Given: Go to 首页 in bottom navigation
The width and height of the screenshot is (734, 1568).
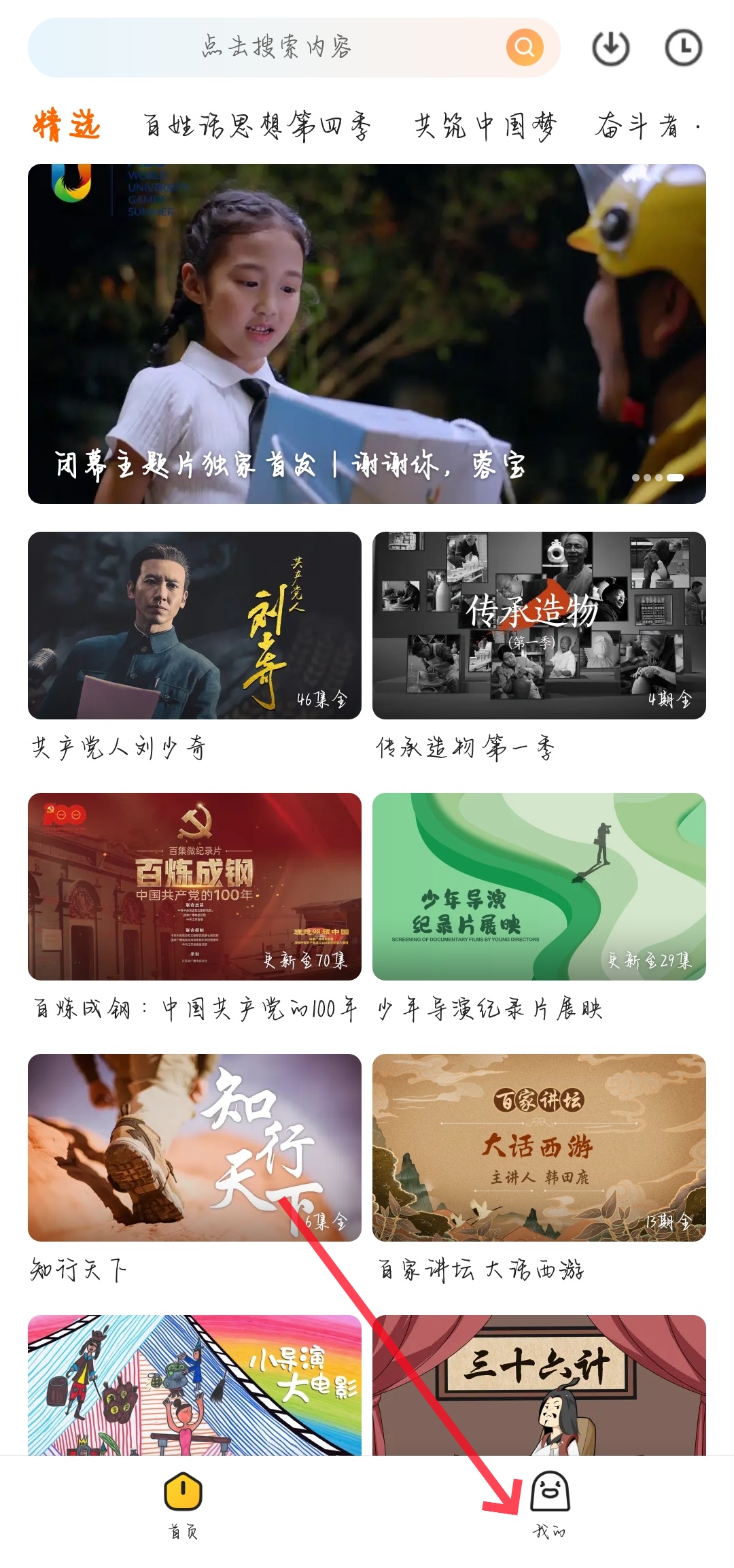Looking at the screenshot, I should click(x=183, y=1504).
